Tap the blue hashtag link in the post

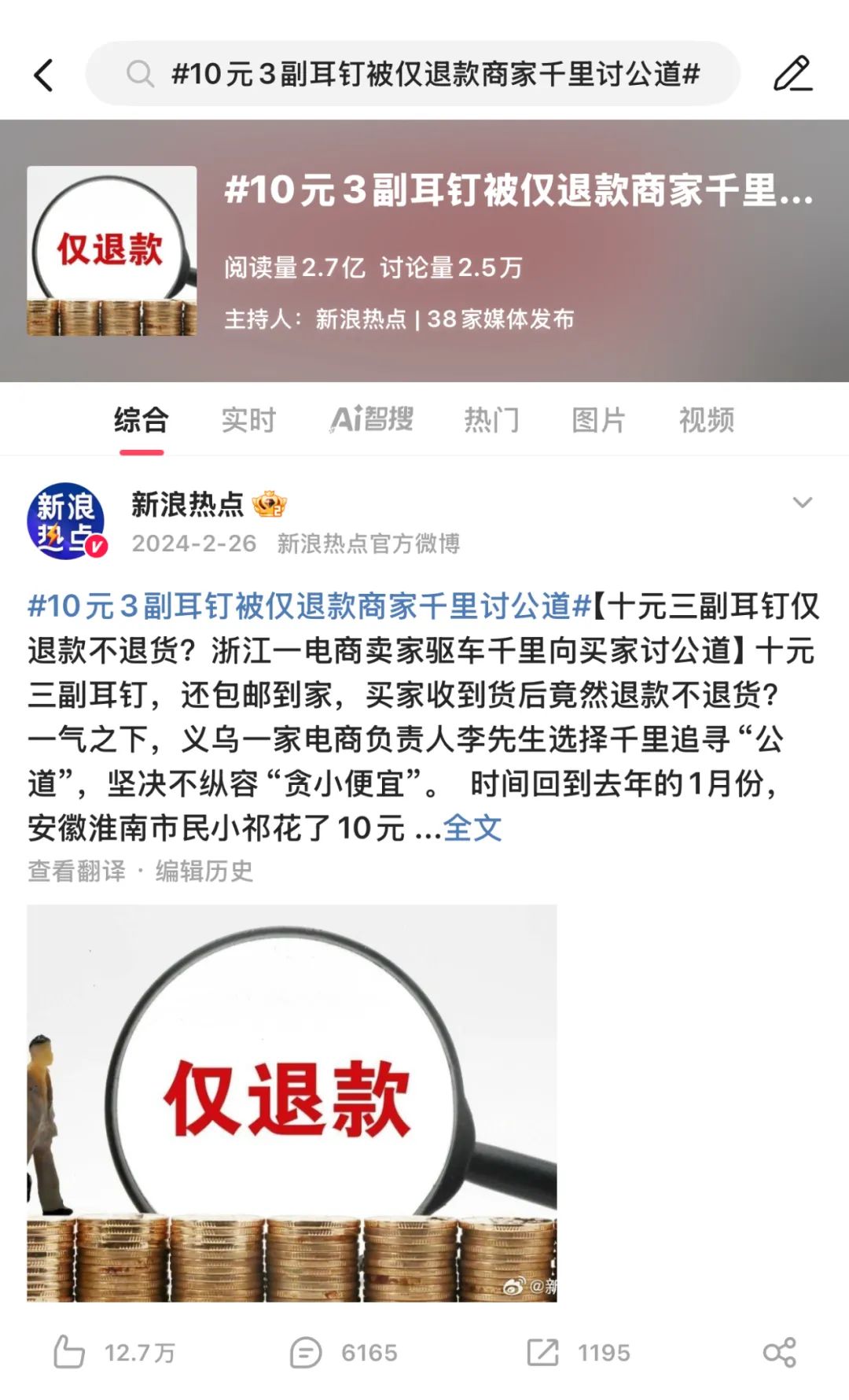click(x=309, y=606)
